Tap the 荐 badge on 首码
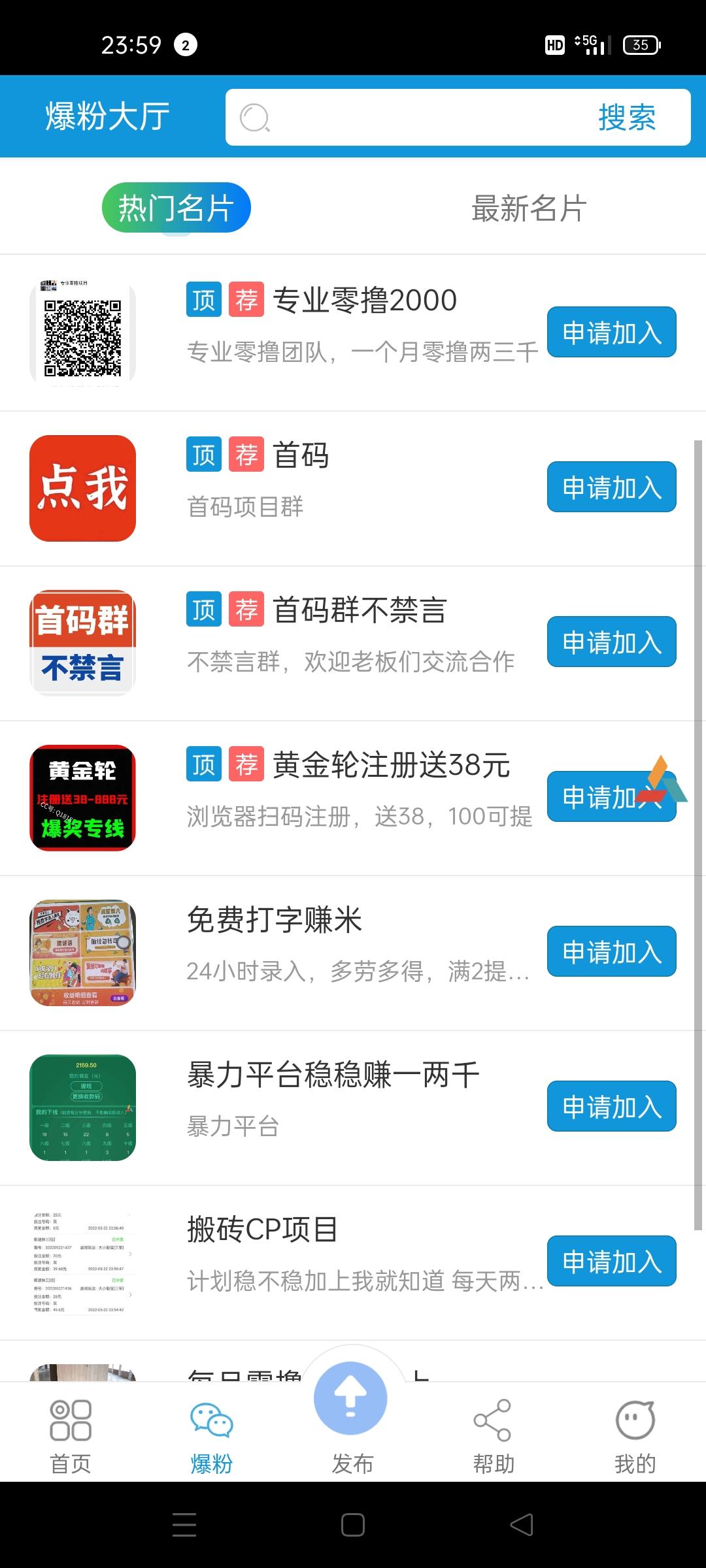Viewport: 706px width, 1568px height. (246, 455)
